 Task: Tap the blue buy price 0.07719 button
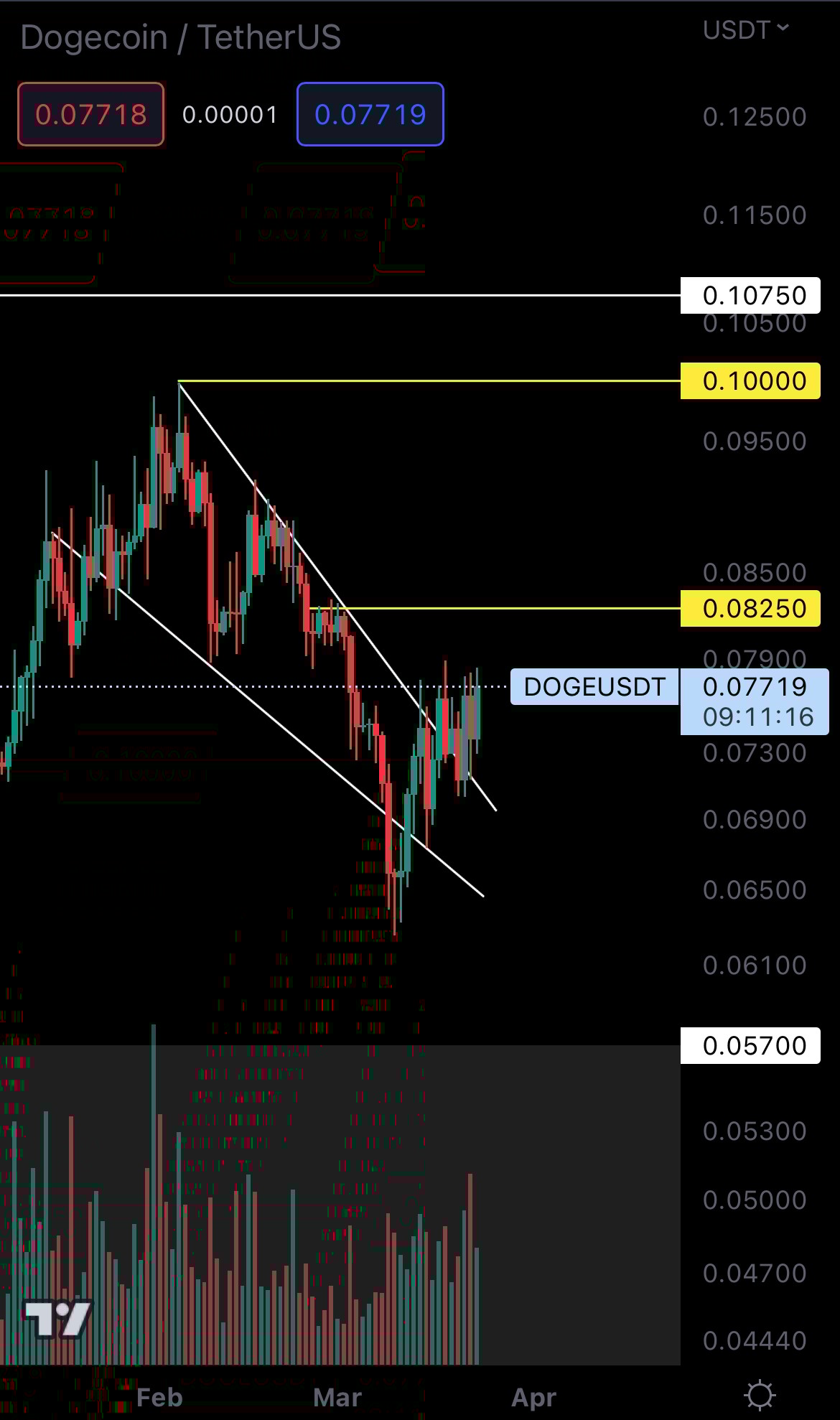[x=370, y=114]
